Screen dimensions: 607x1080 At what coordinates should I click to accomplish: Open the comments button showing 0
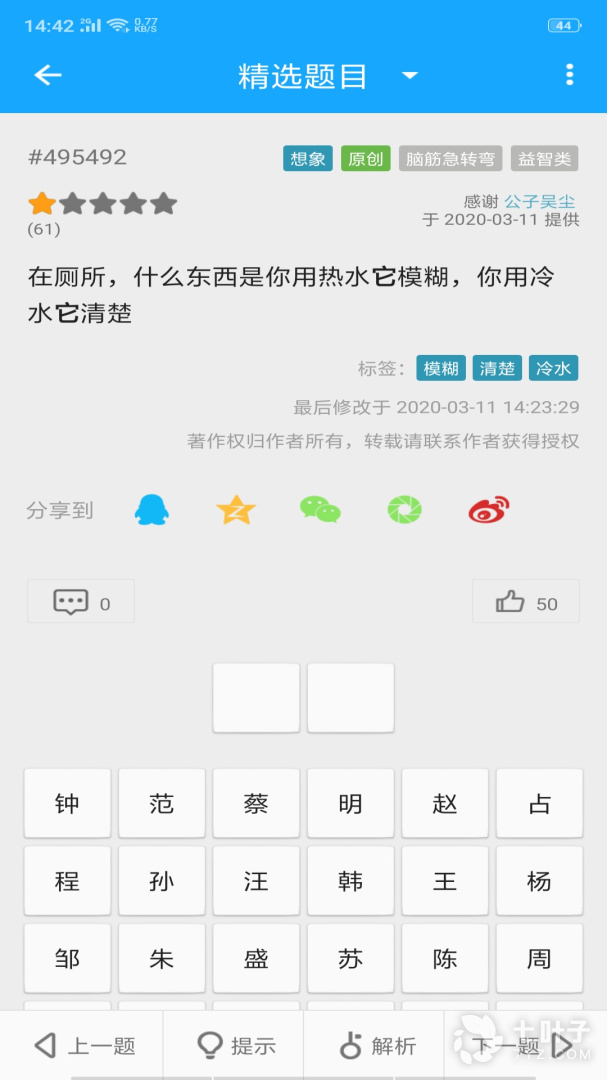(81, 602)
